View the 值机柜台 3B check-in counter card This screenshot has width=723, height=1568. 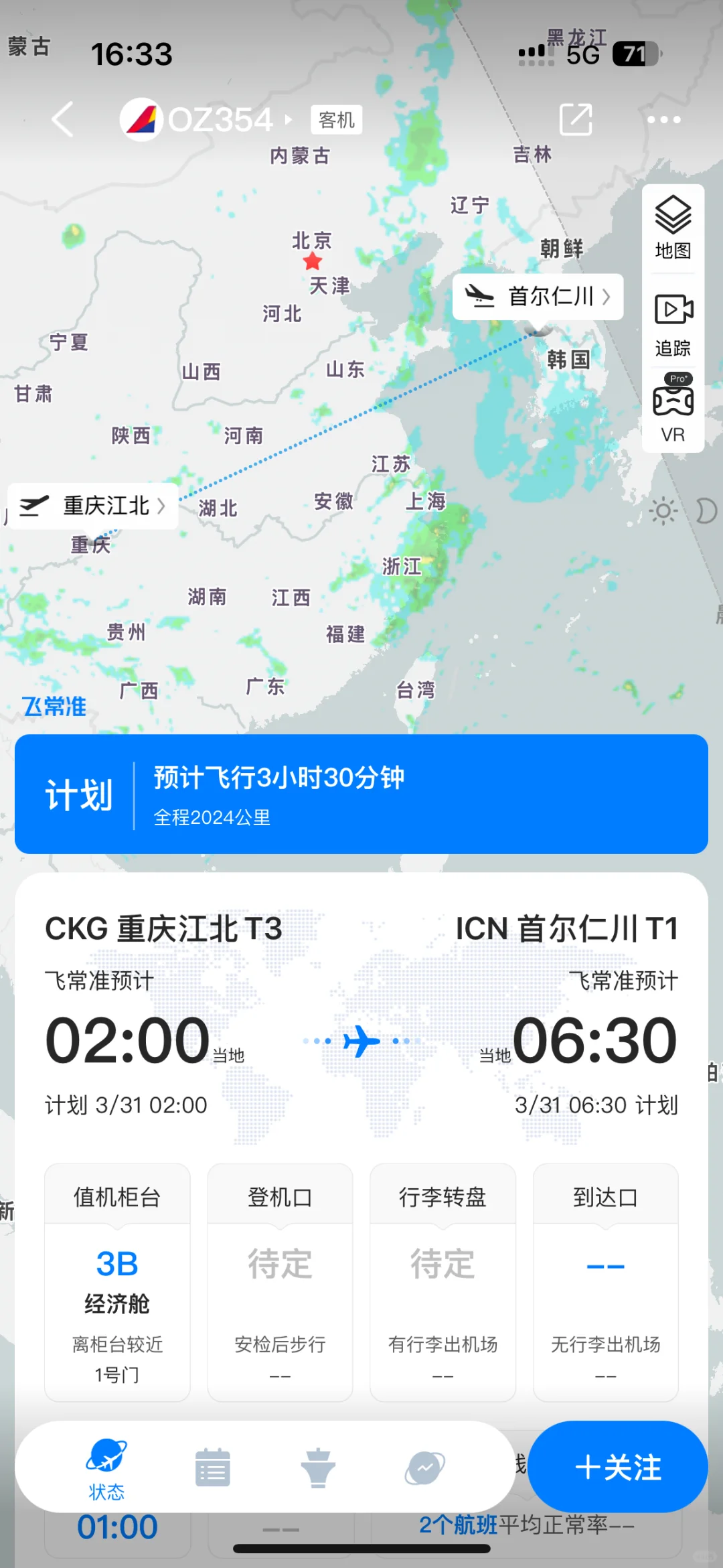tap(117, 1281)
